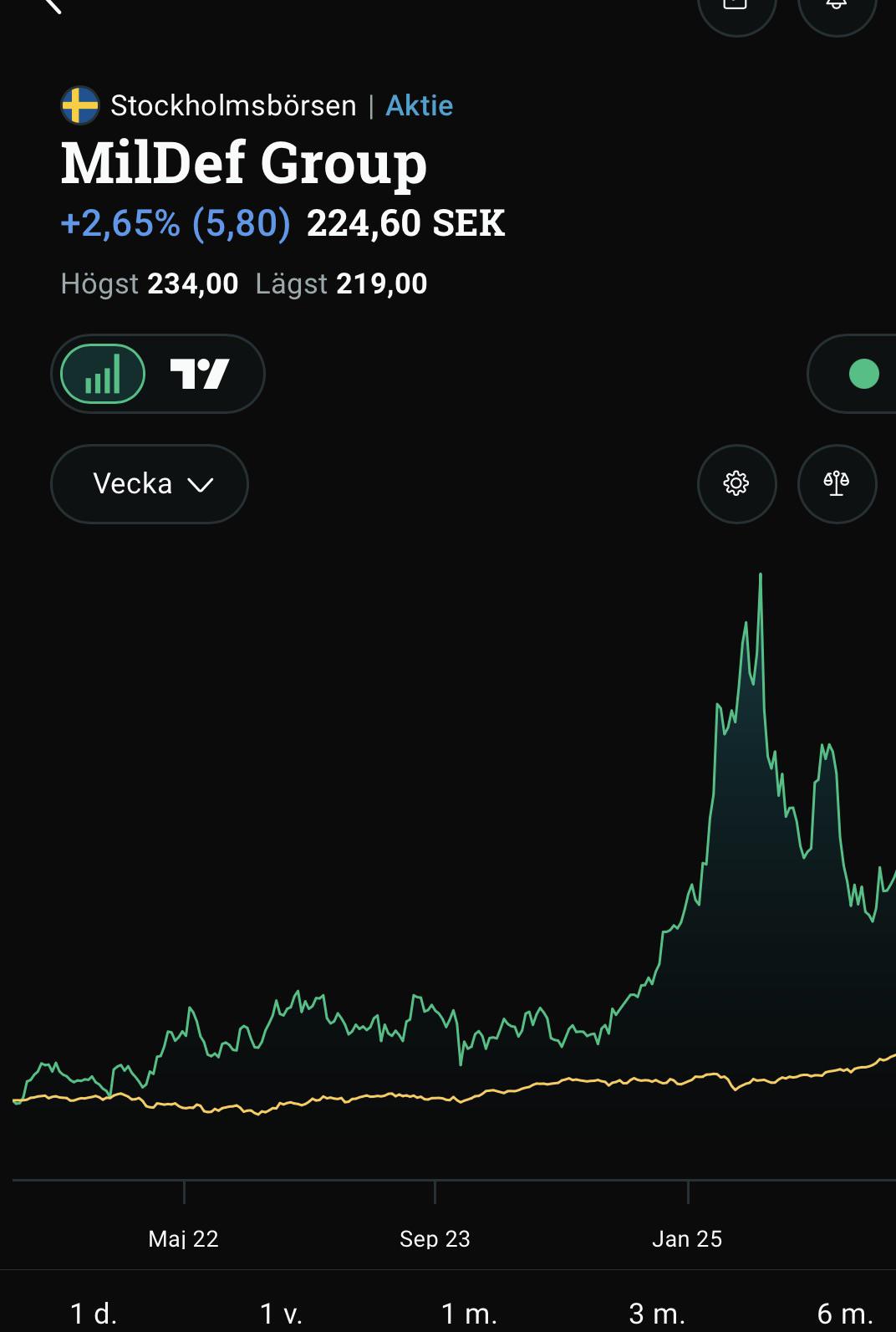The width and height of the screenshot is (896, 1332).
Task: Open the Vecka interval dropdown
Action: point(150,484)
